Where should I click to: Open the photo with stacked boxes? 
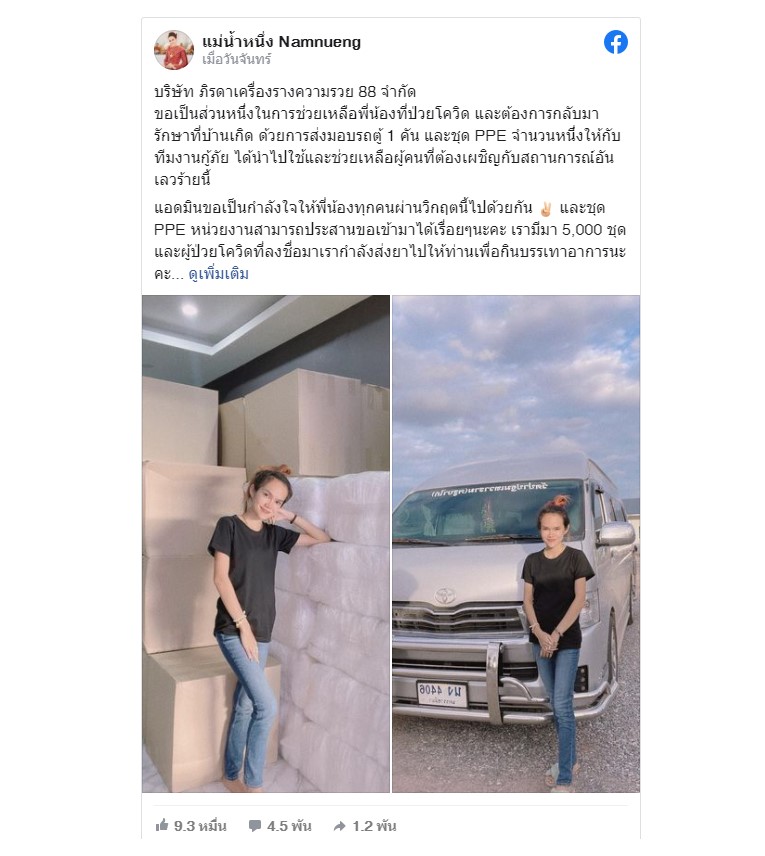tap(266, 544)
